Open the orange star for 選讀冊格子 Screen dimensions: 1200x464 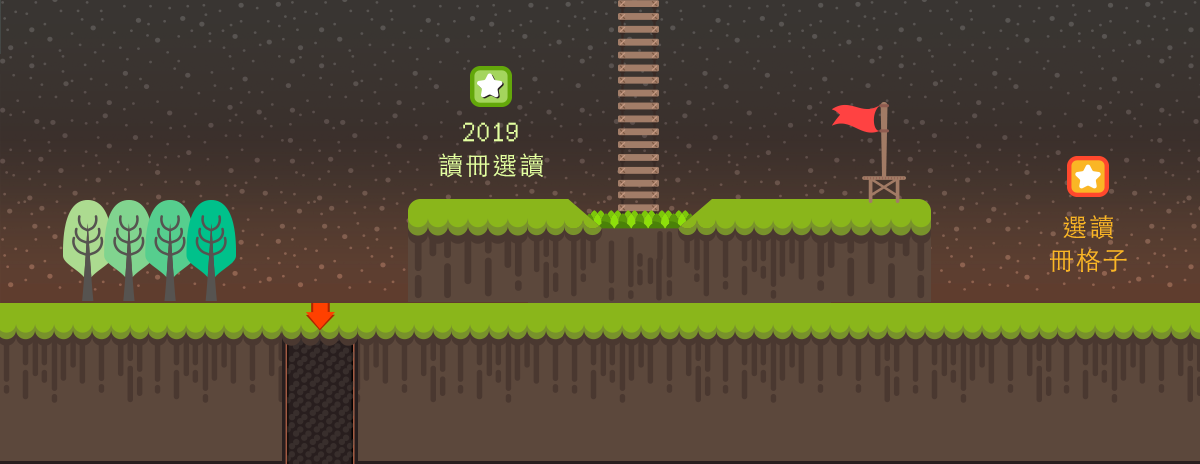point(1087,177)
